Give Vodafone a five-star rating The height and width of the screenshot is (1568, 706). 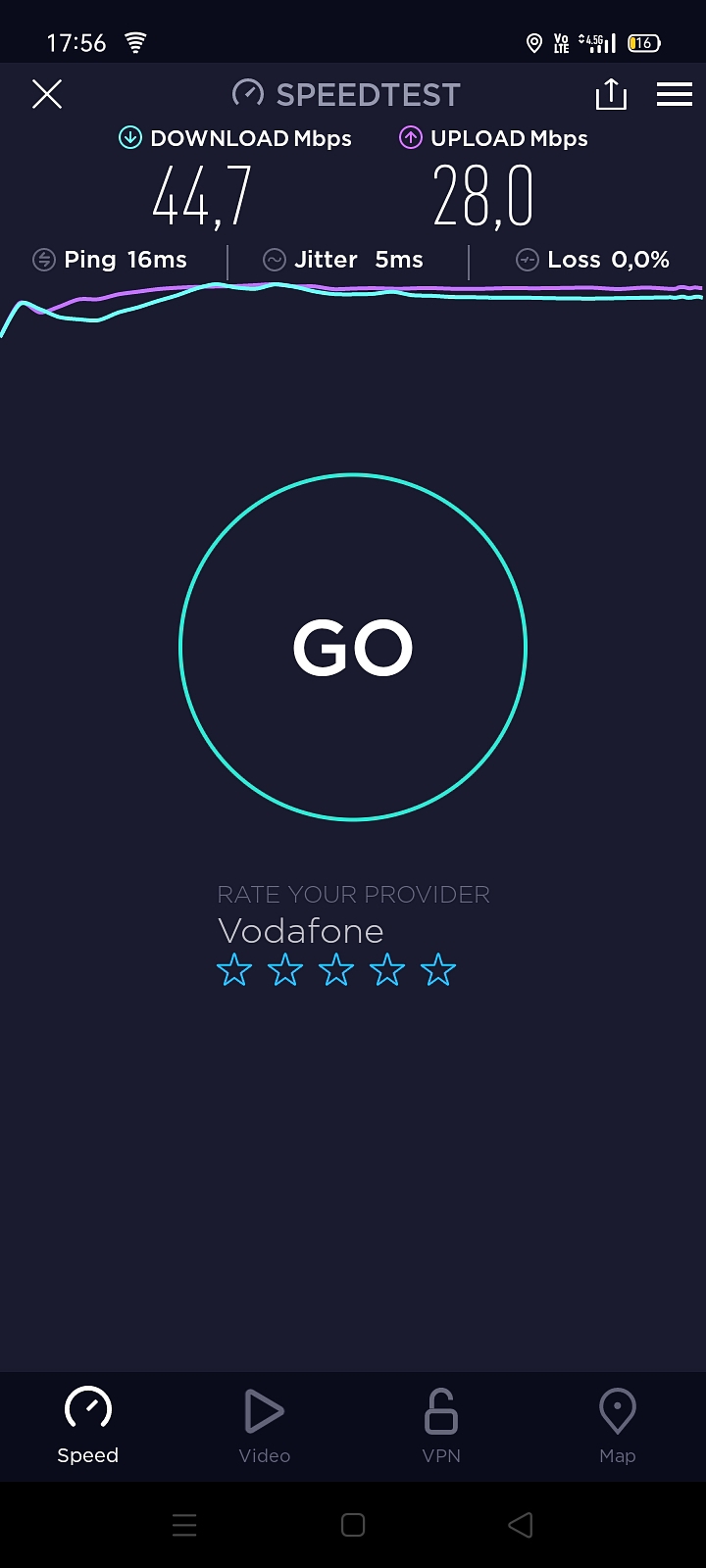438,970
